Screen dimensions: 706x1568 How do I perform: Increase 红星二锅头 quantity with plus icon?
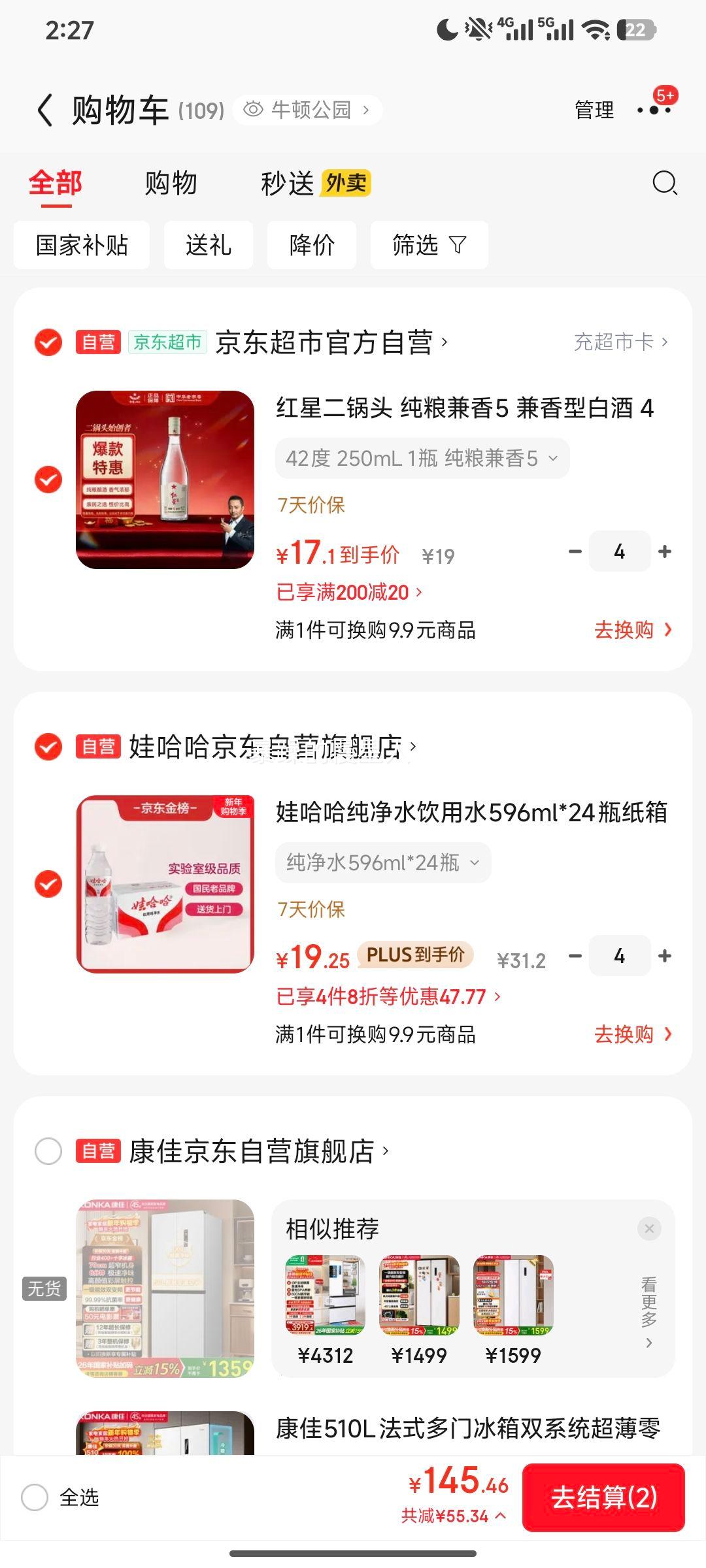pyautogui.click(x=665, y=551)
